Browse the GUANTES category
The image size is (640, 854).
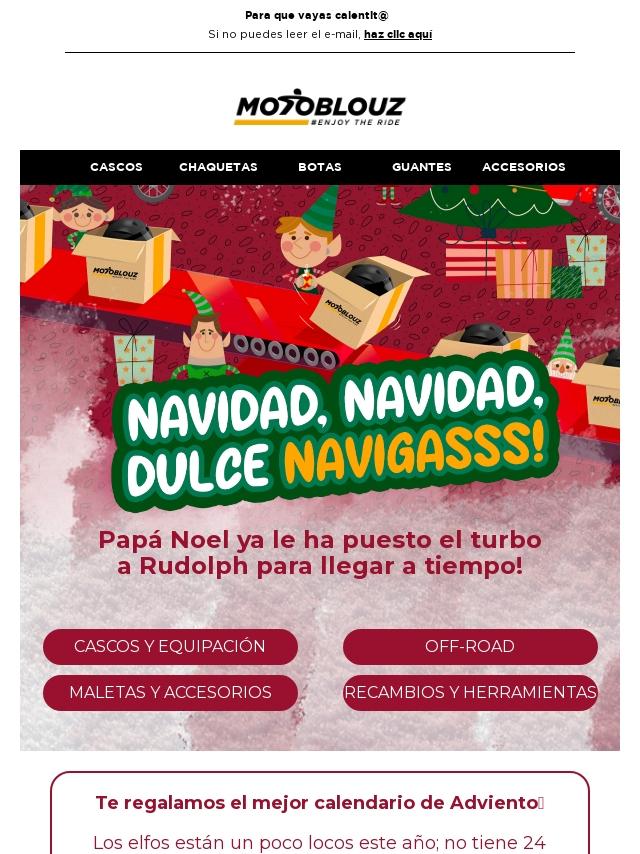[421, 167]
